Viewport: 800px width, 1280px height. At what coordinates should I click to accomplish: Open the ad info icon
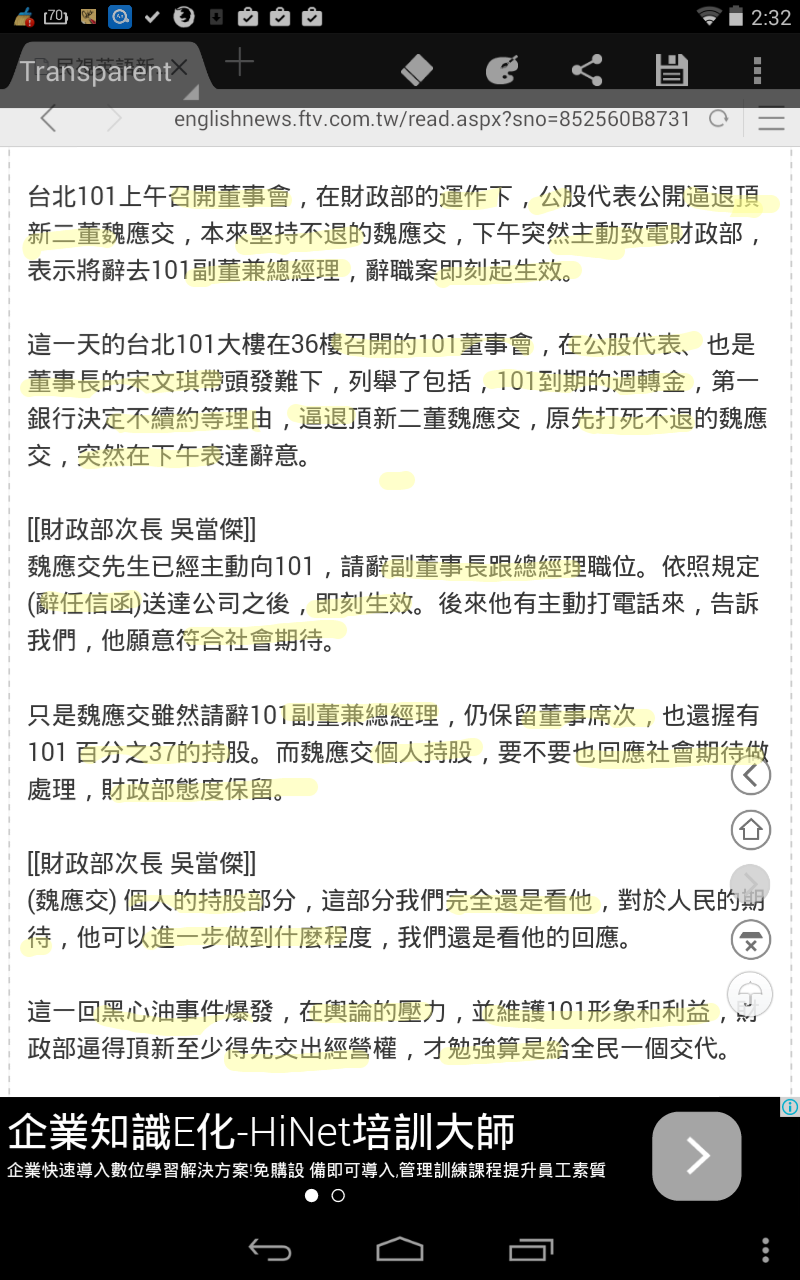[790, 1107]
